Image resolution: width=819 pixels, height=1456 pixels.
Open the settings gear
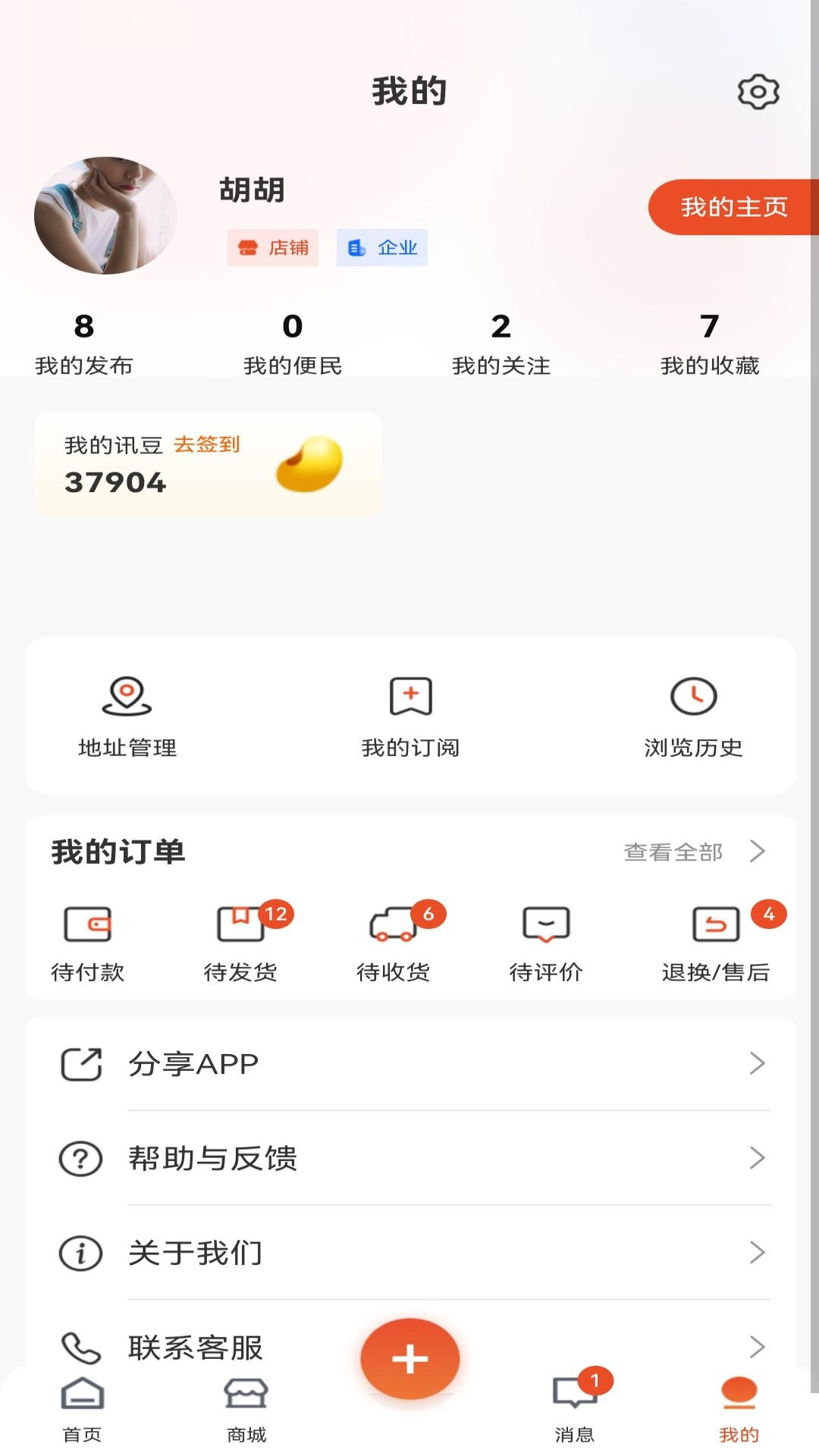click(757, 92)
